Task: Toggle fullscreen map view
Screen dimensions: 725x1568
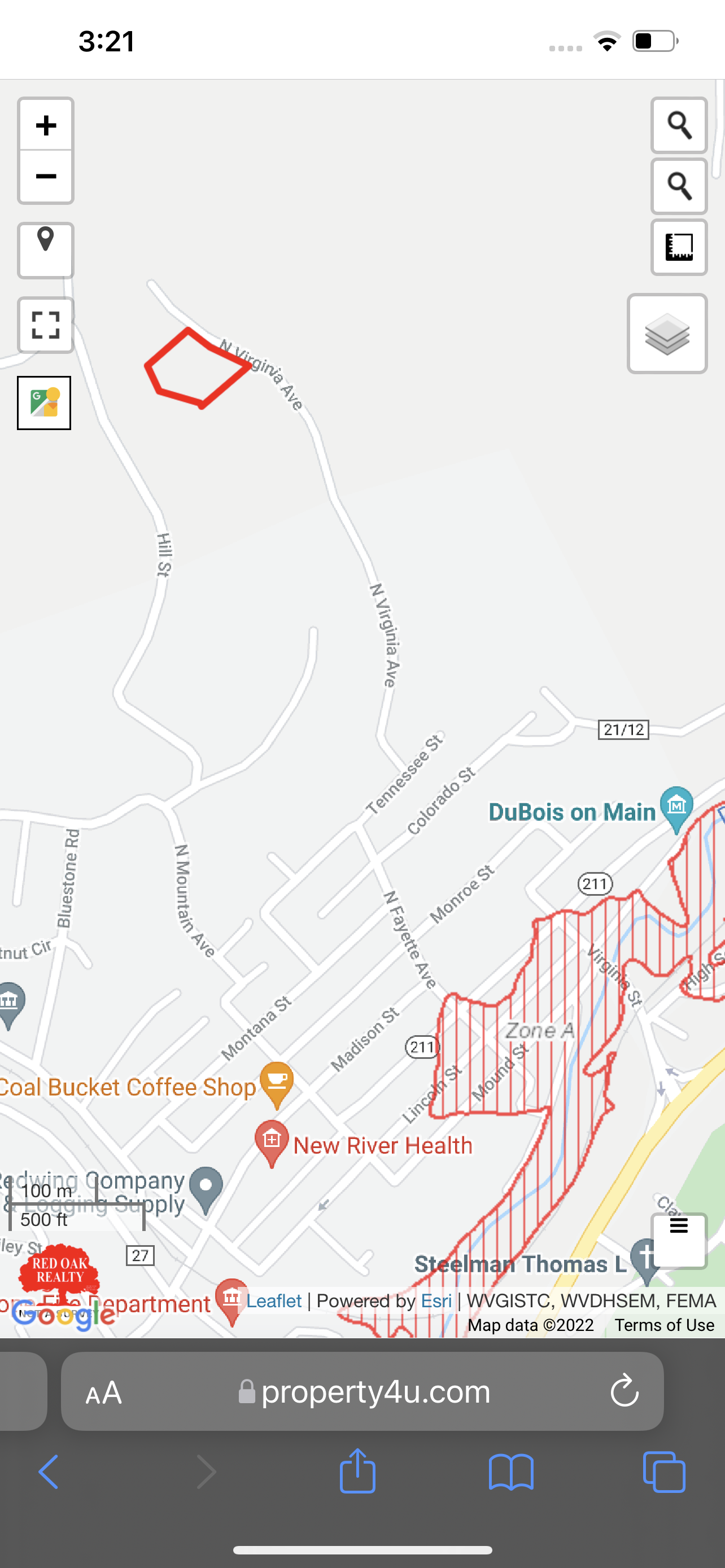Action: coord(46,325)
